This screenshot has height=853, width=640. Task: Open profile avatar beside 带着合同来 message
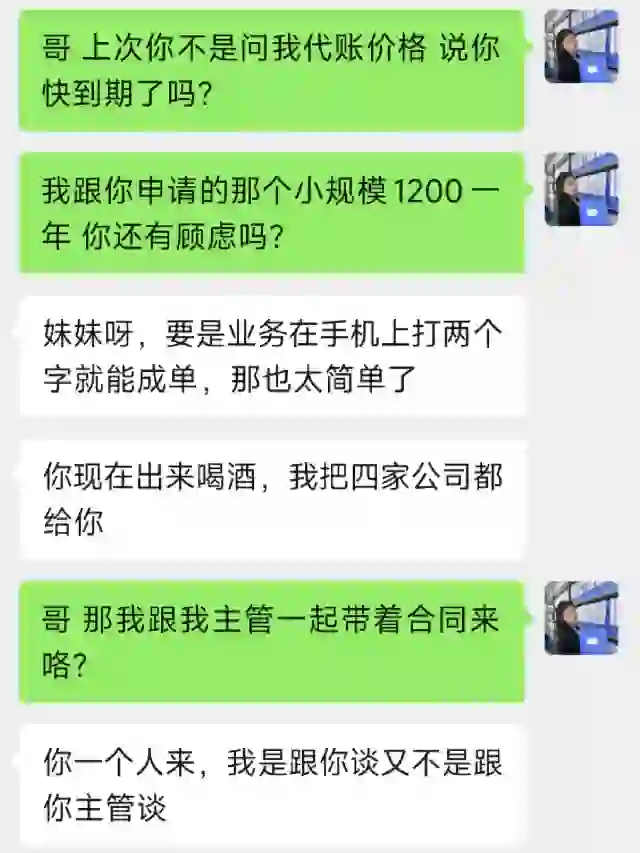(581, 617)
